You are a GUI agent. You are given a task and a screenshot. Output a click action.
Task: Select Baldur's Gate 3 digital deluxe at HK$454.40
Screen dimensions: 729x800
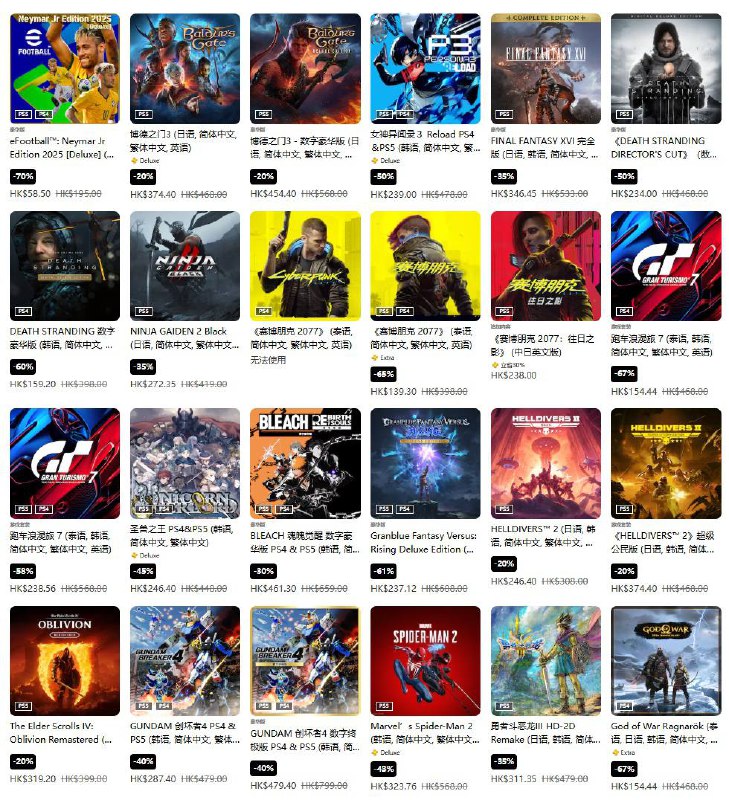click(305, 68)
